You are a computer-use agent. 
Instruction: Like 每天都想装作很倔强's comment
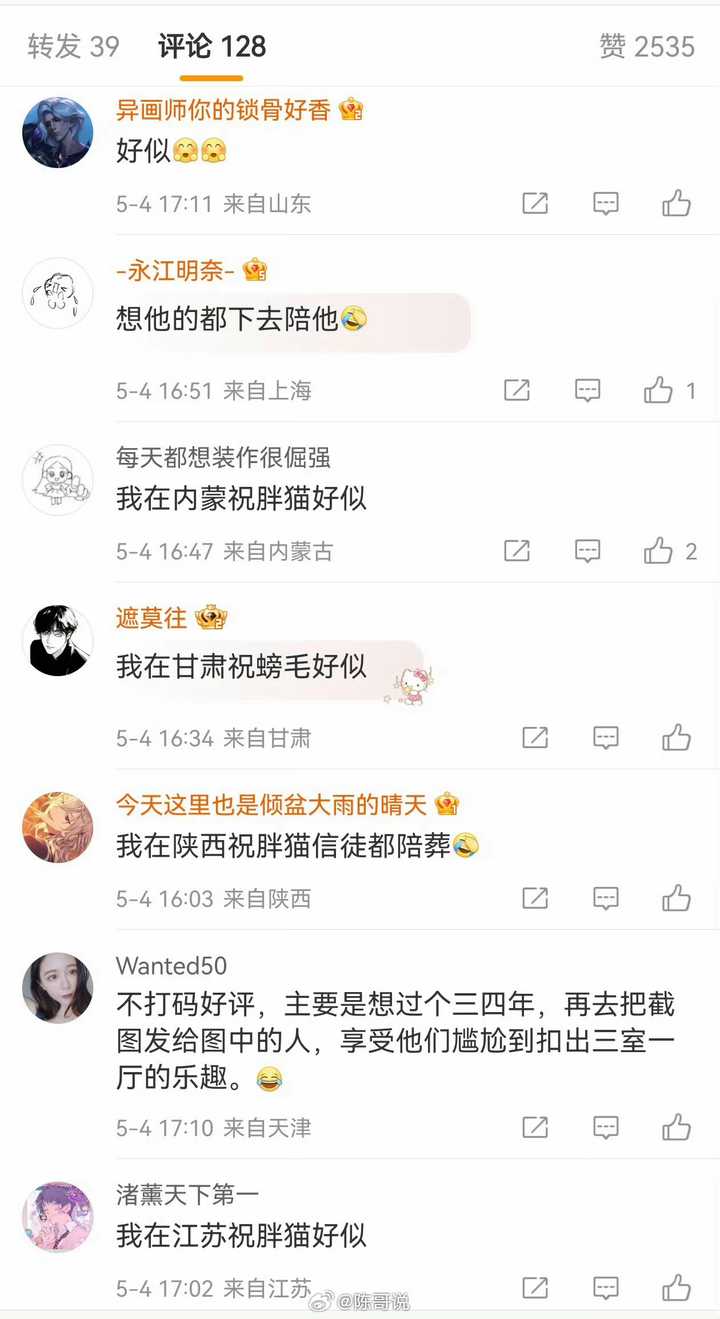tap(658, 550)
